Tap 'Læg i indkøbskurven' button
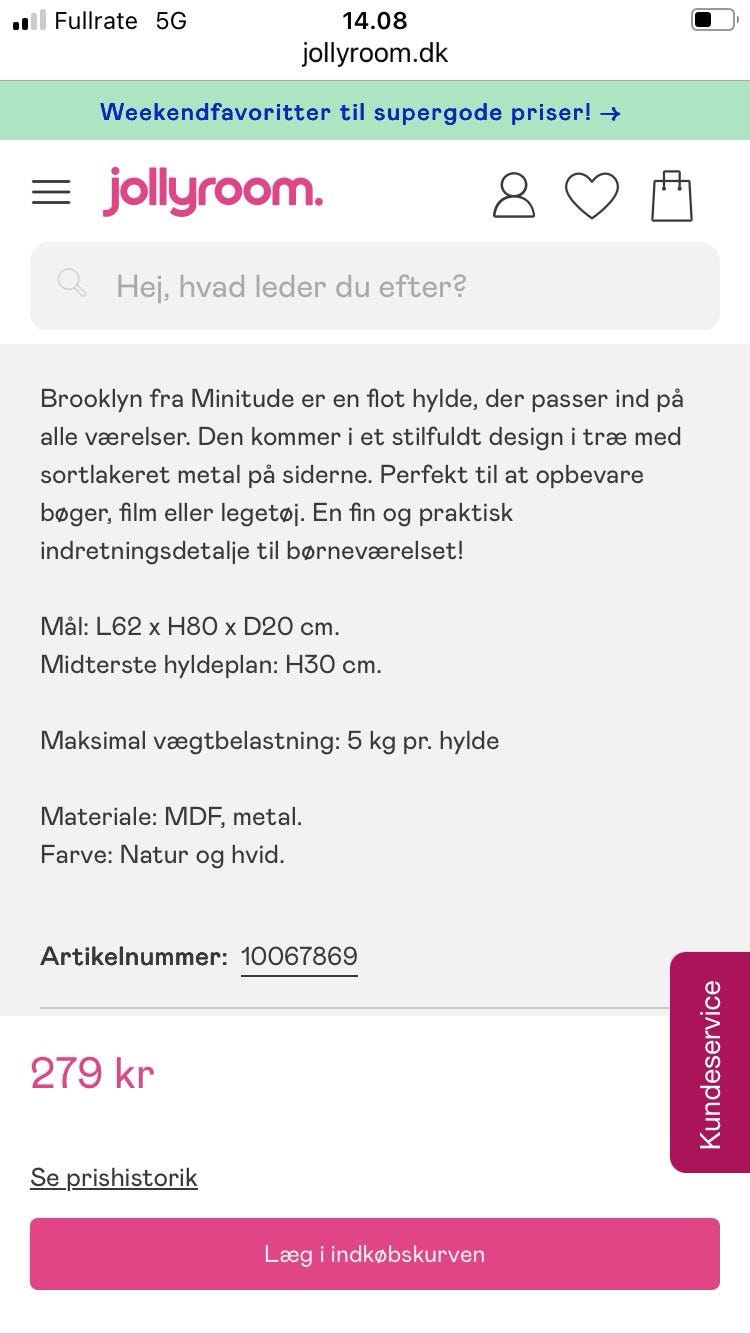This screenshot has height=1334, width=750. pyautogui.click(x=375, y=1254)
